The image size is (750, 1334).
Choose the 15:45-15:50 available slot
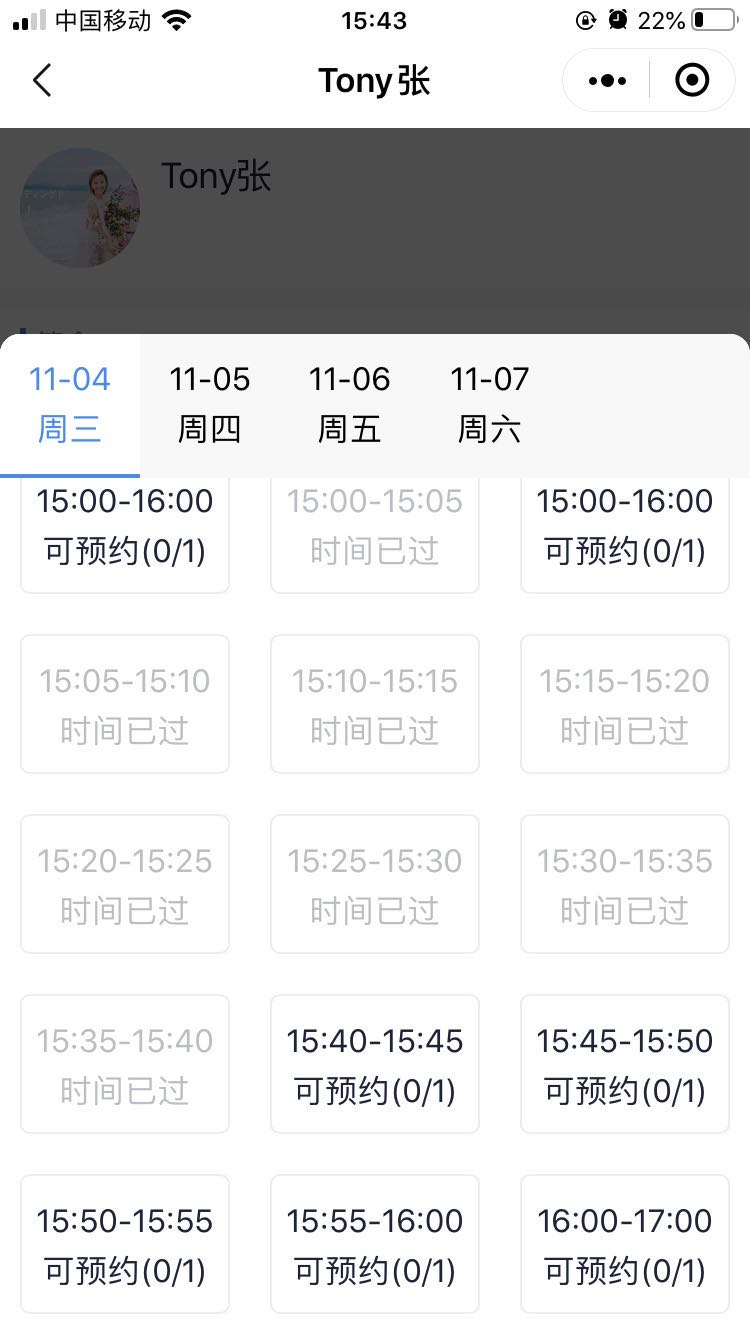click(x=625, y=1064)
